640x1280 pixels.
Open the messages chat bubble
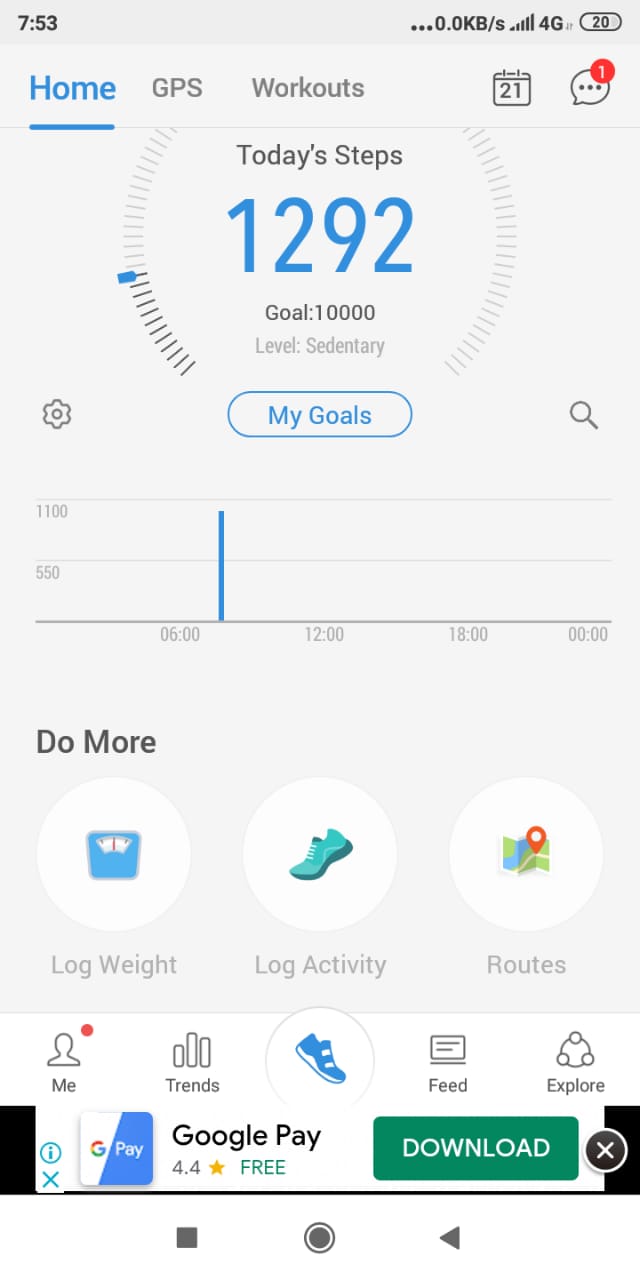590,87
